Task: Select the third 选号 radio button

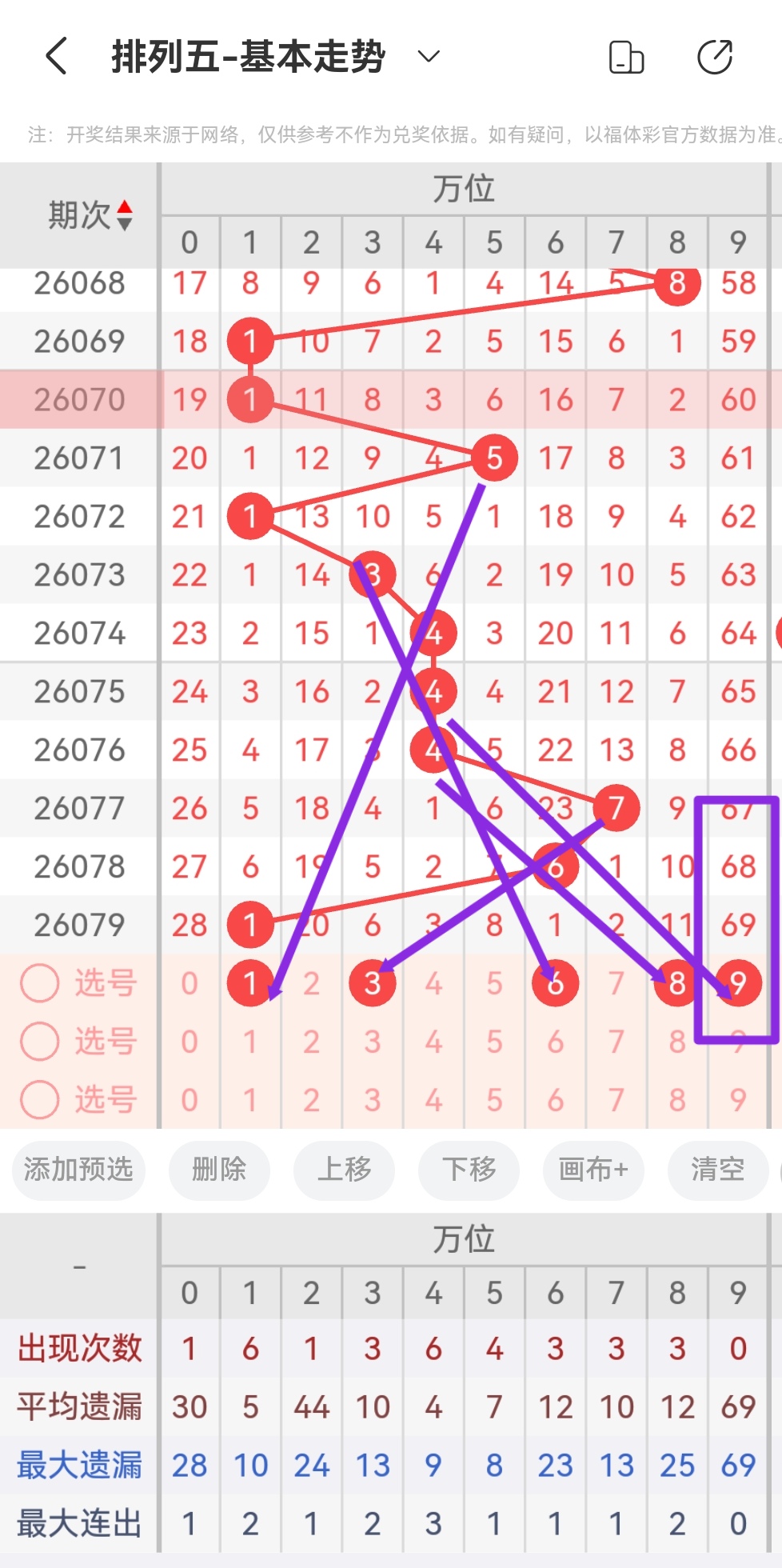Action: click(x=39, y=1099)
